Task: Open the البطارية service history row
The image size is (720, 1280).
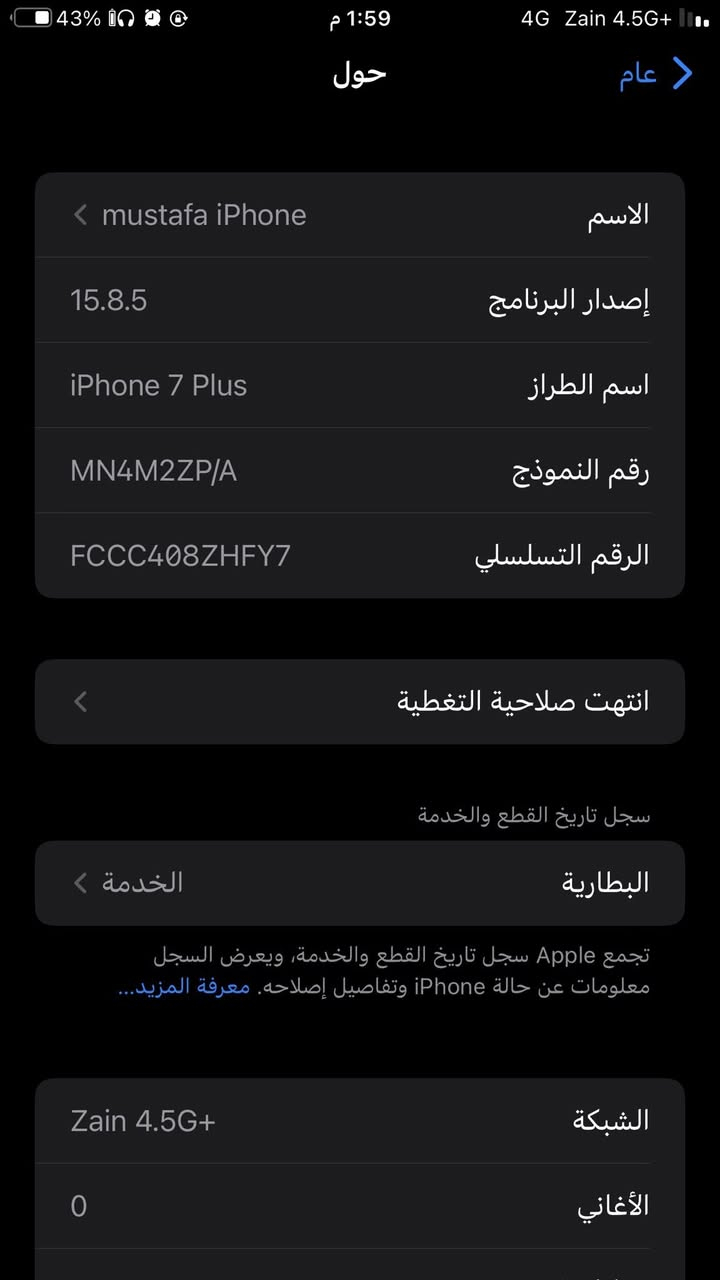Action: click(x=360, y=883)
